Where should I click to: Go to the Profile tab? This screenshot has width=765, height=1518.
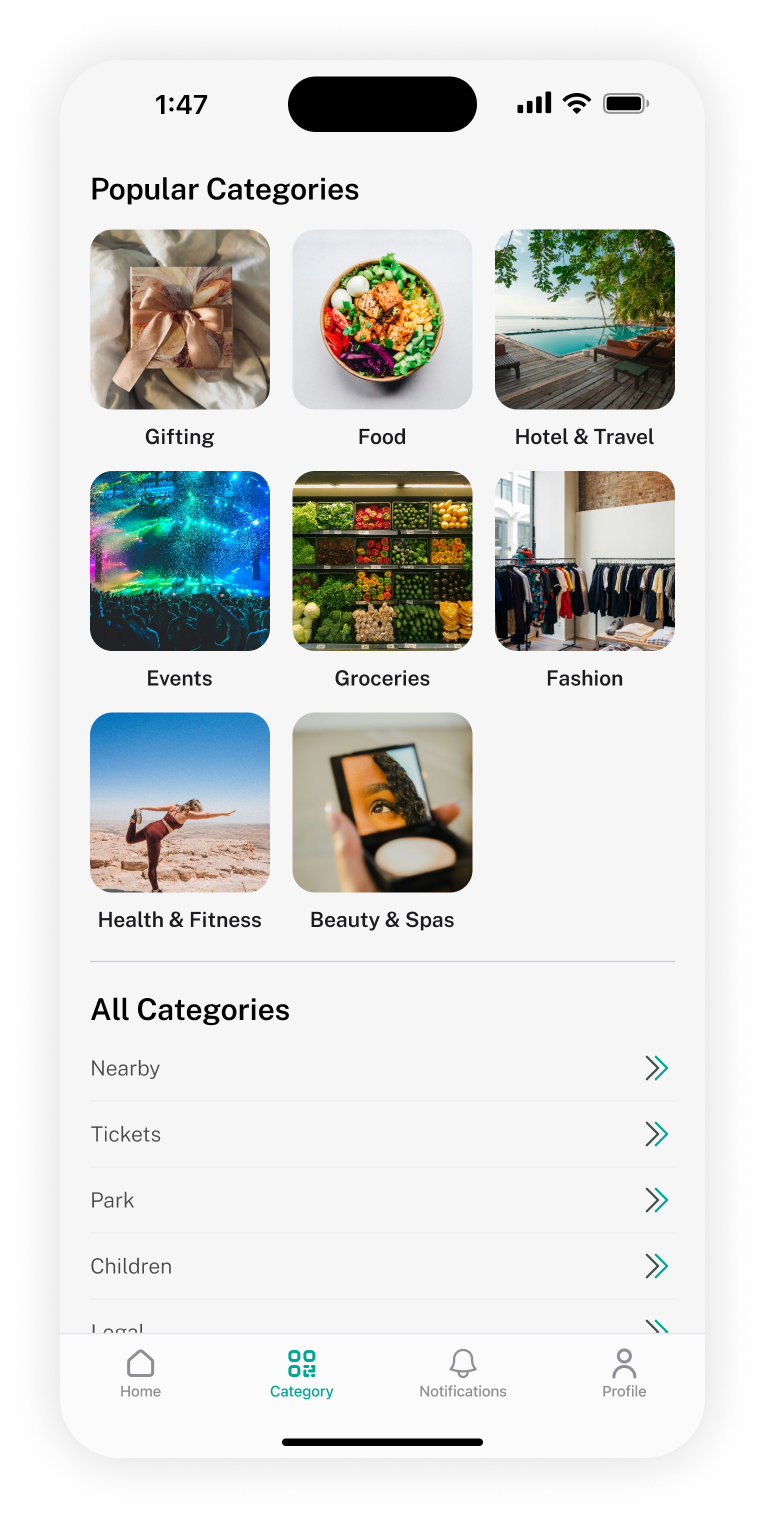tap(624, 1373)
